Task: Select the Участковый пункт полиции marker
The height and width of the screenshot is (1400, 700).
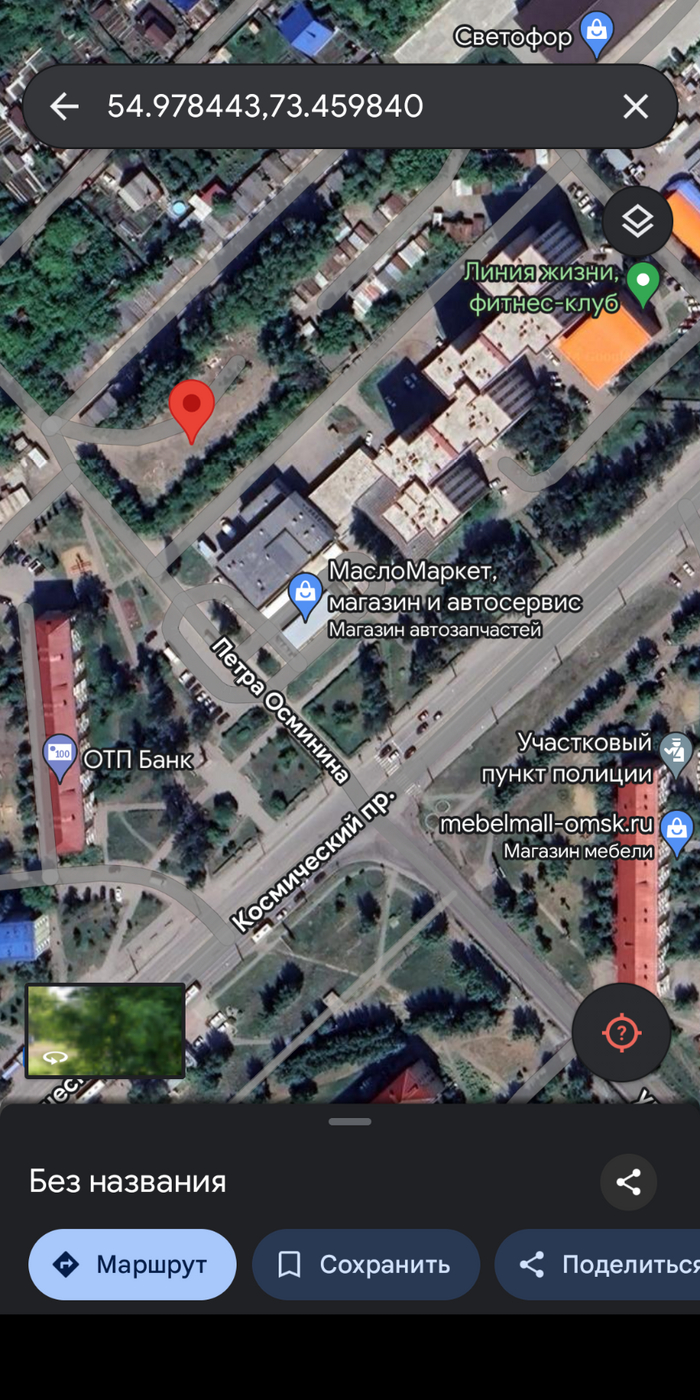Action: (x=677, y=751)
